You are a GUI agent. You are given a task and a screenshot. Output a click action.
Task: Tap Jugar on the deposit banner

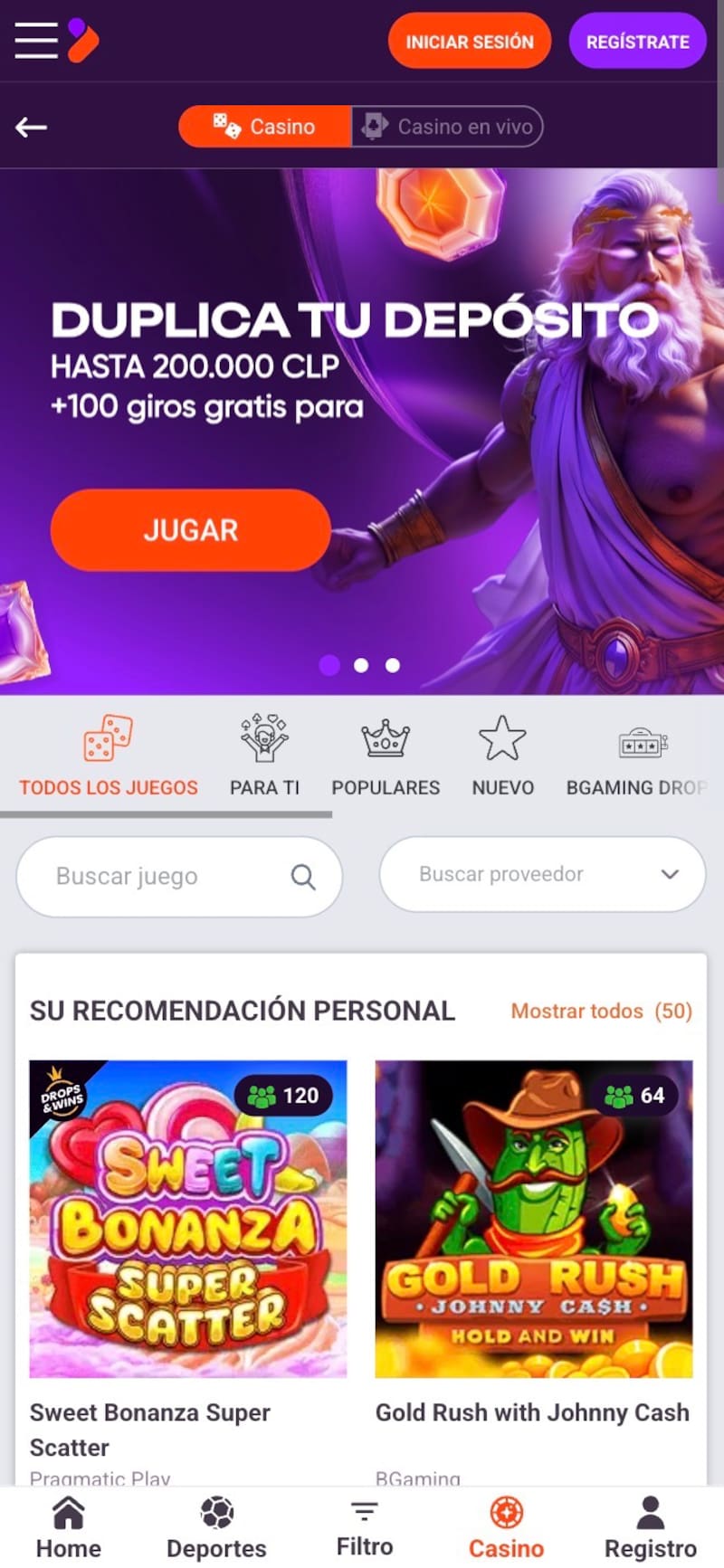tap(190, 530)
